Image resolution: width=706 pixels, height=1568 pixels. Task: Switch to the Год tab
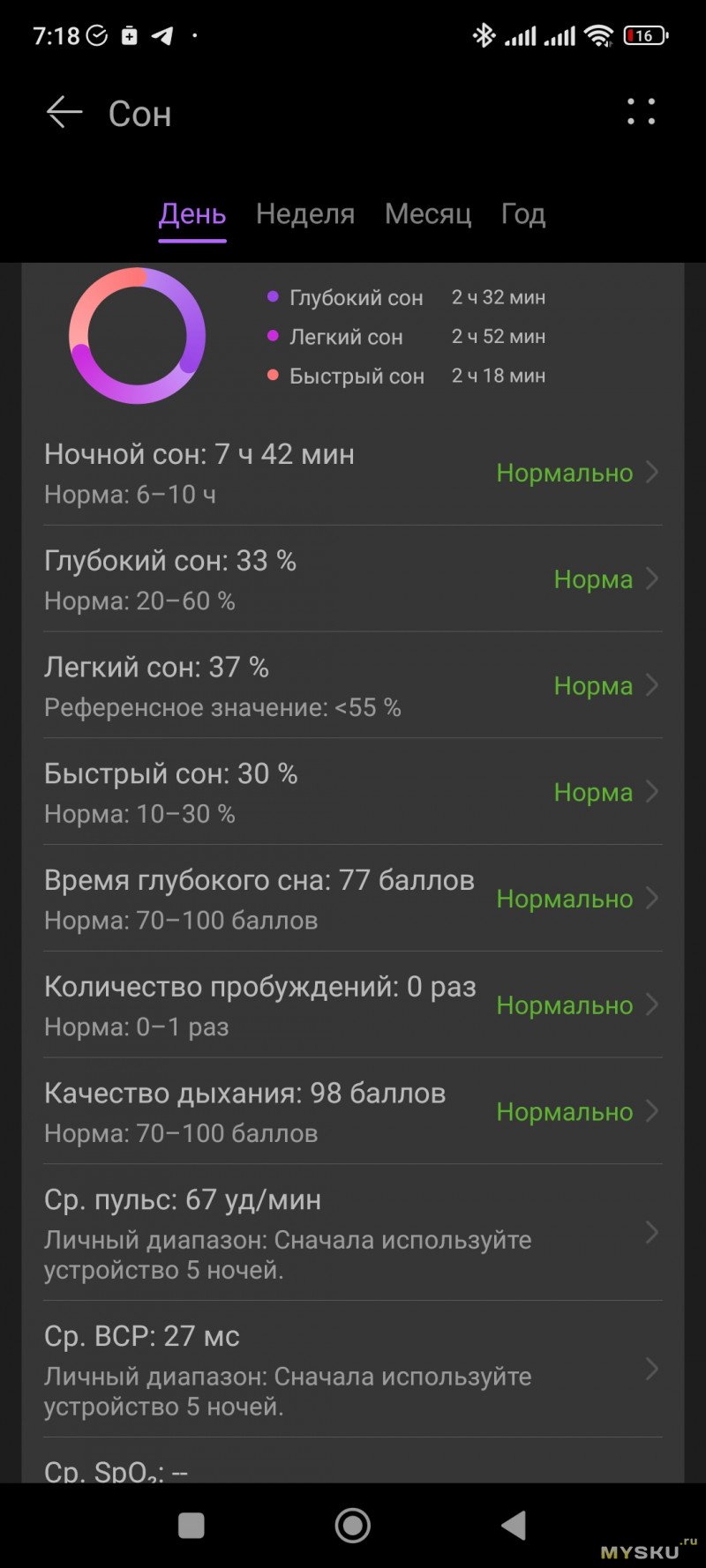tap(523, 214)
